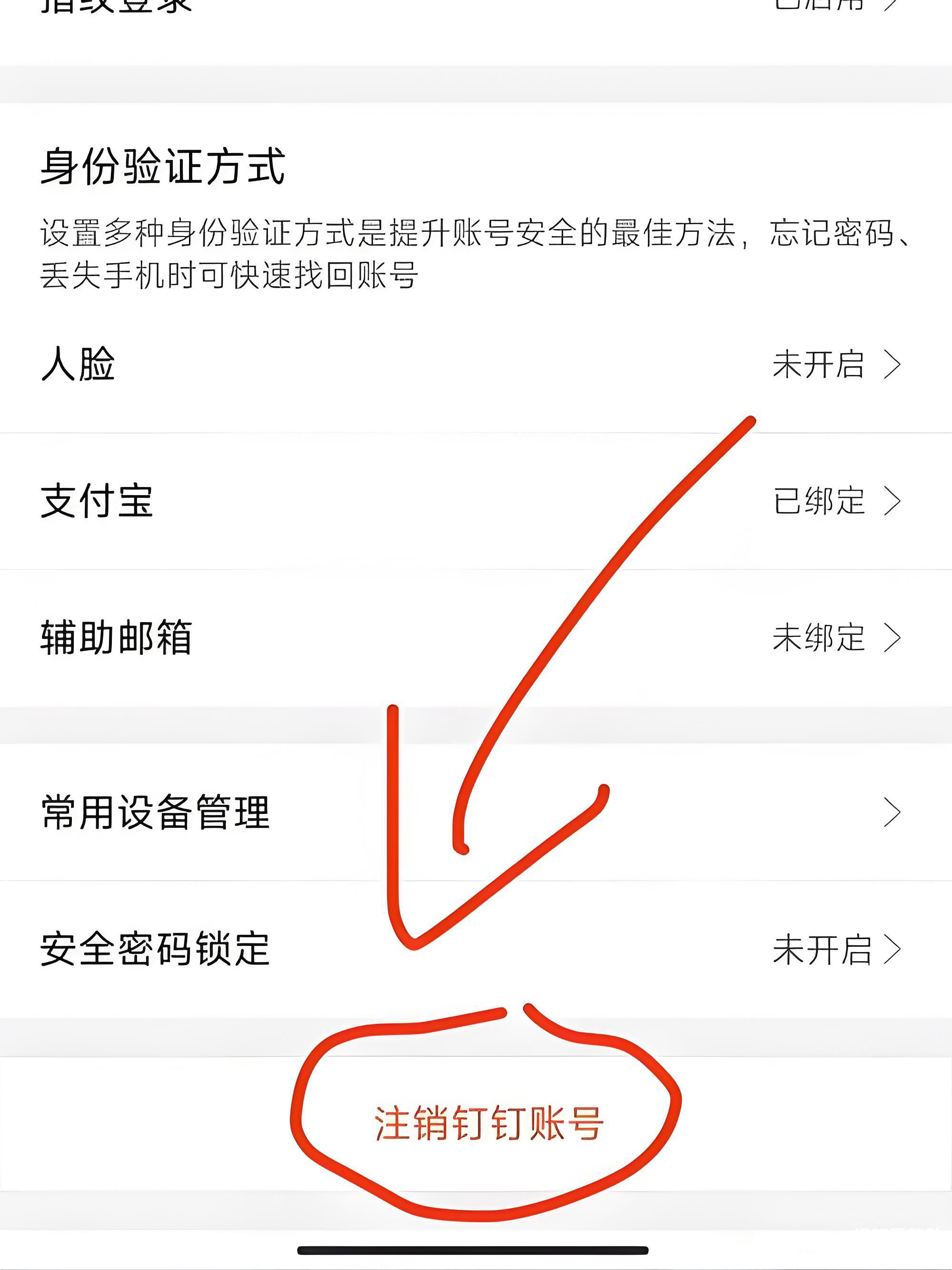Open the 支付宝 binding row
952x1270 pixels.
pos(476,501)
